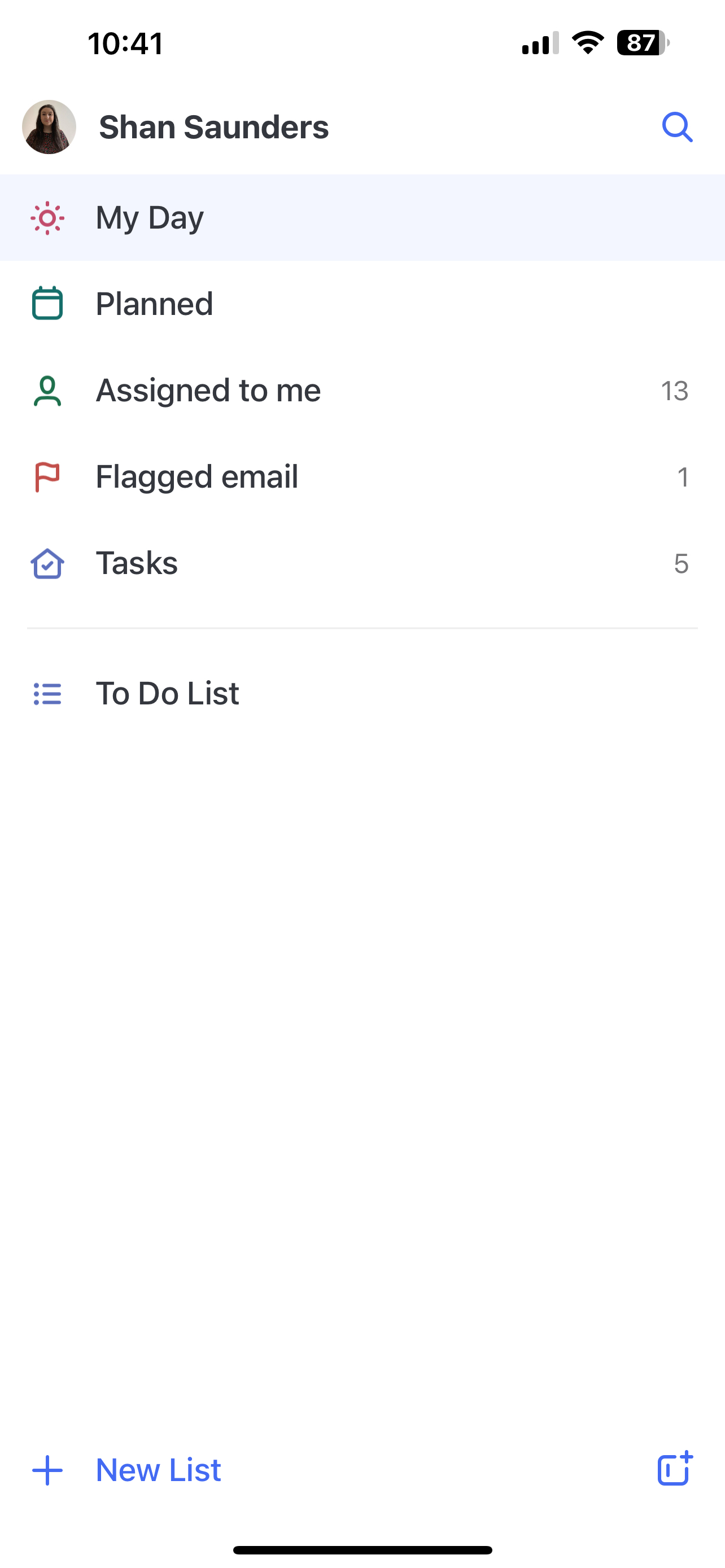Open the My Day list

pyautogui.click(x=362, y=218)
